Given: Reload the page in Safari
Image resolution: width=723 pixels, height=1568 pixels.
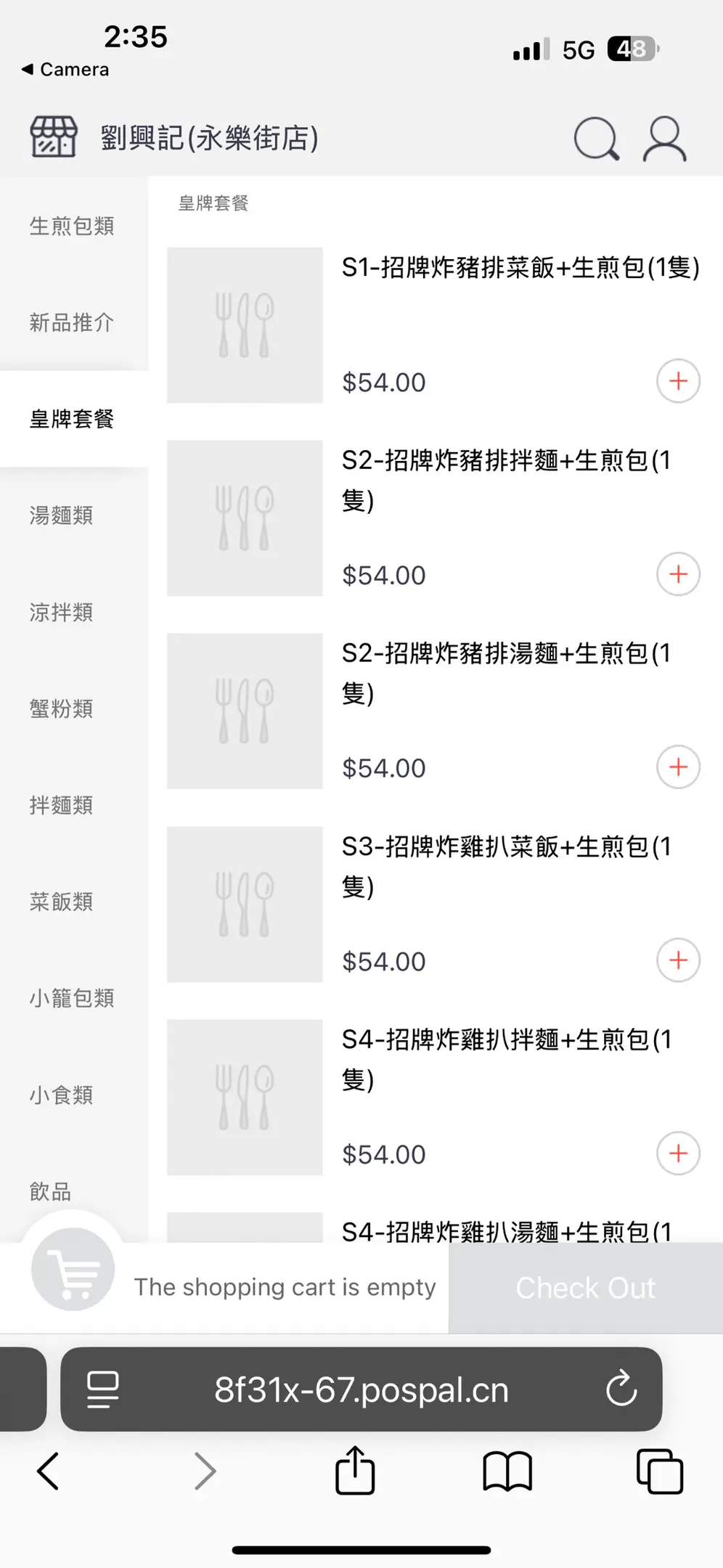Looking at the screenshot, I should click(621, 1389).
